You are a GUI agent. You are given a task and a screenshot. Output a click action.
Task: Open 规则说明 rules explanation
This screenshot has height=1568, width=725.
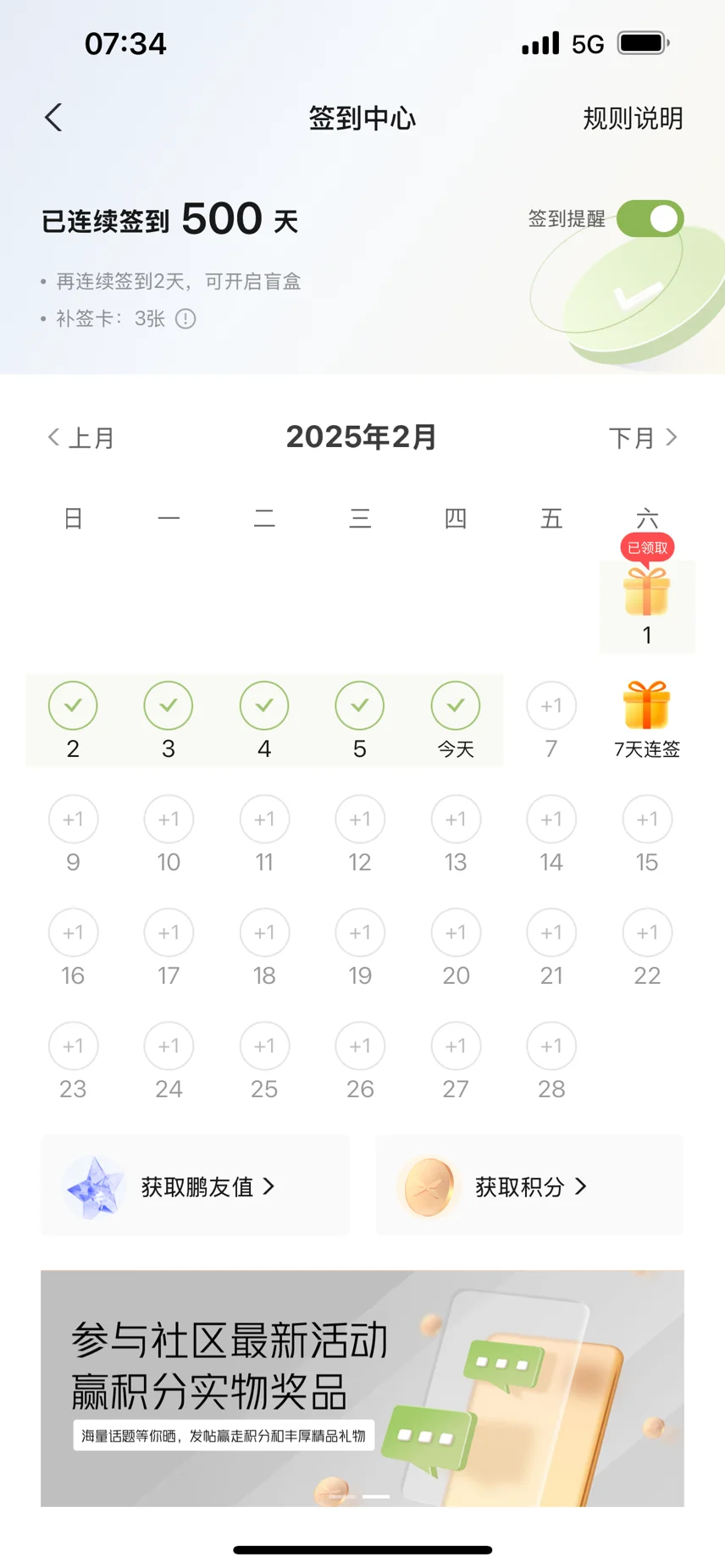coord(632,119)
